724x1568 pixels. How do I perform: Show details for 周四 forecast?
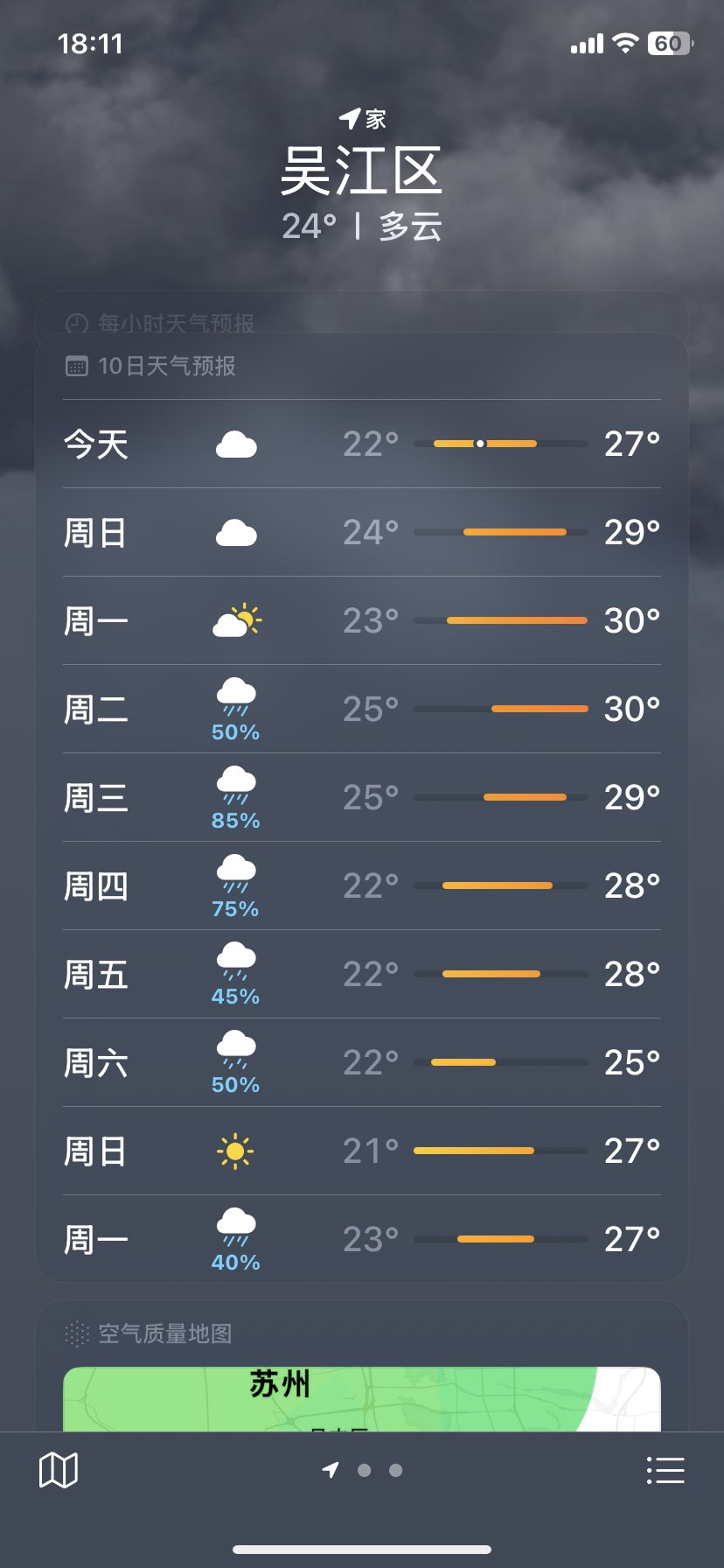pos(362,885)
